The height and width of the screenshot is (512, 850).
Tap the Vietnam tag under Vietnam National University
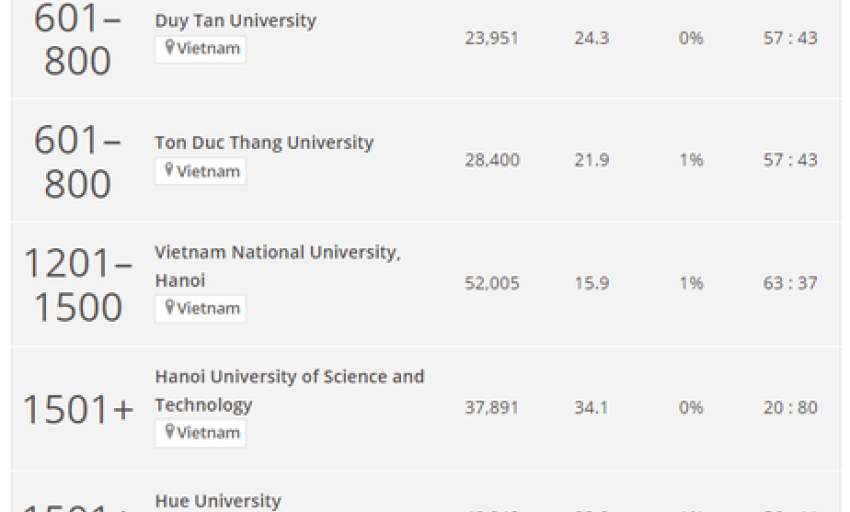pyautogui.click(x=201, y=309)
